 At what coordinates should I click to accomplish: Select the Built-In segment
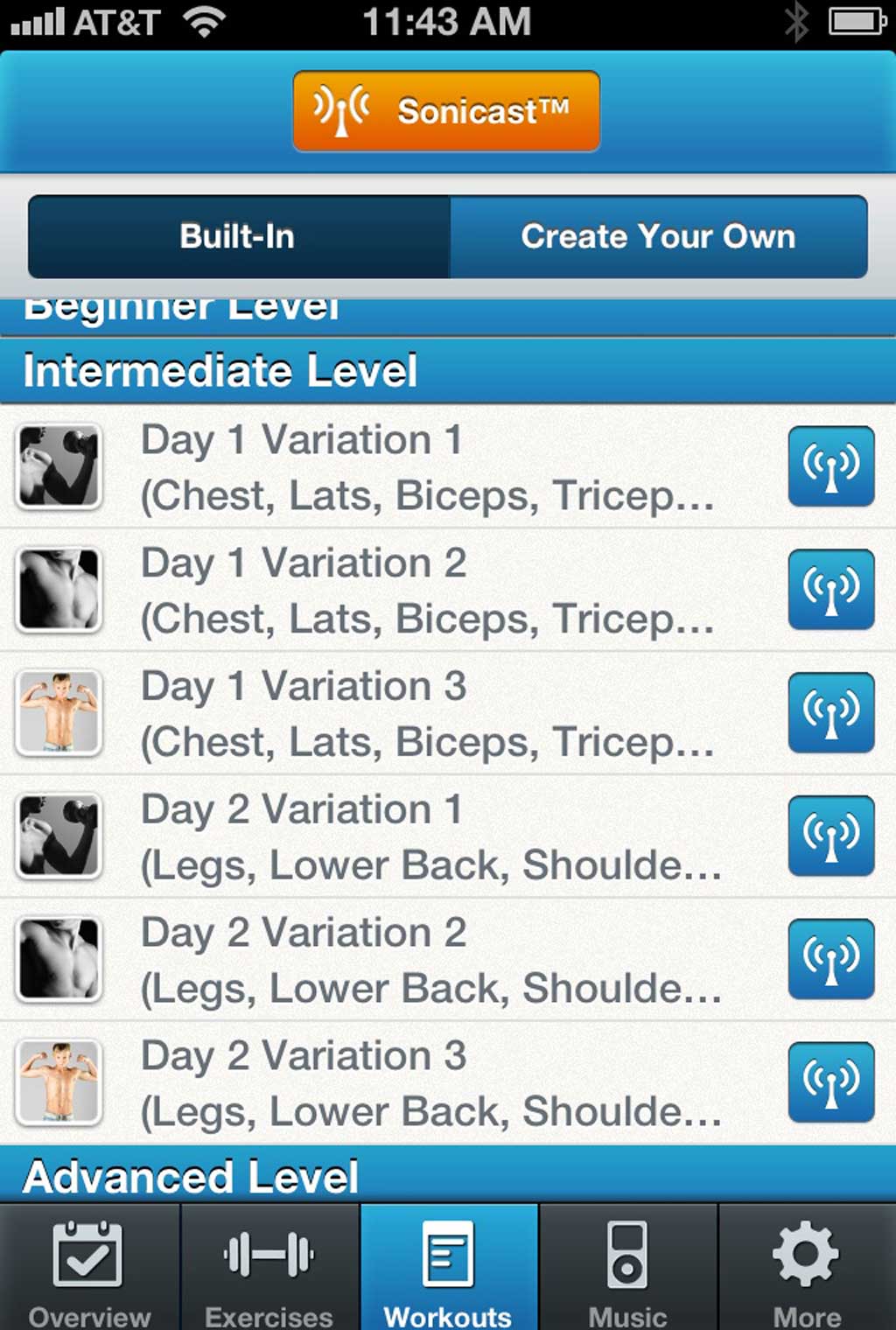coord(238,237)
